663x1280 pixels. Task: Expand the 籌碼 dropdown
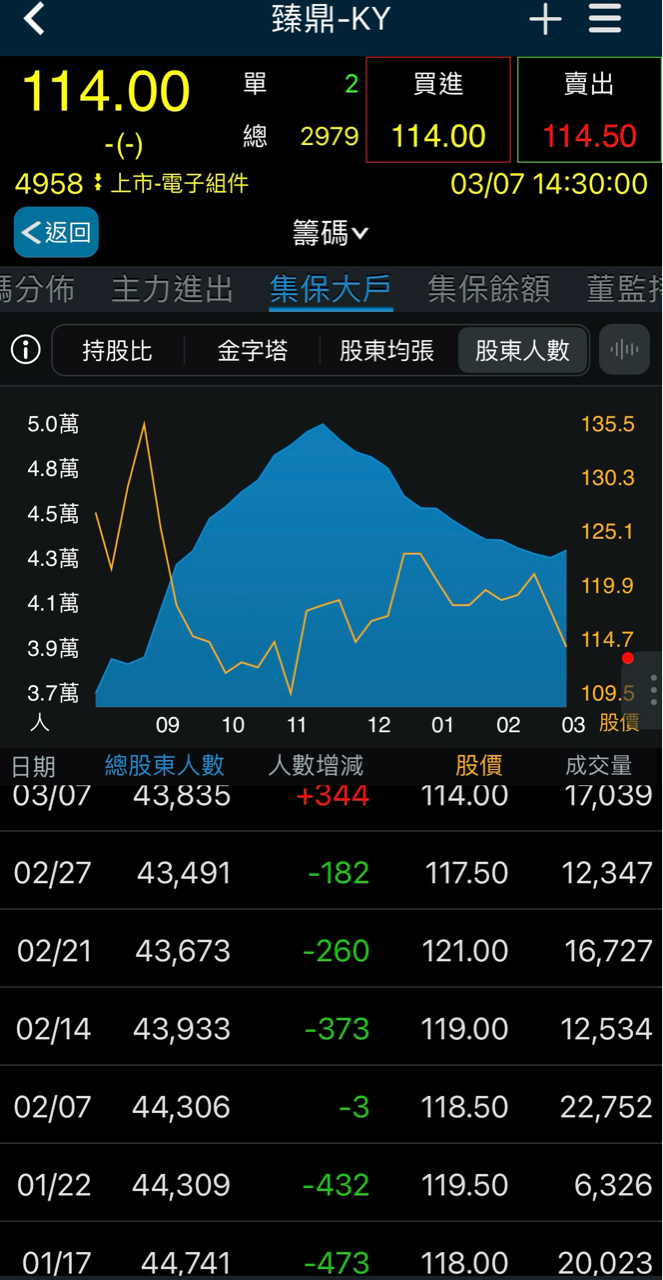point(331,234)
